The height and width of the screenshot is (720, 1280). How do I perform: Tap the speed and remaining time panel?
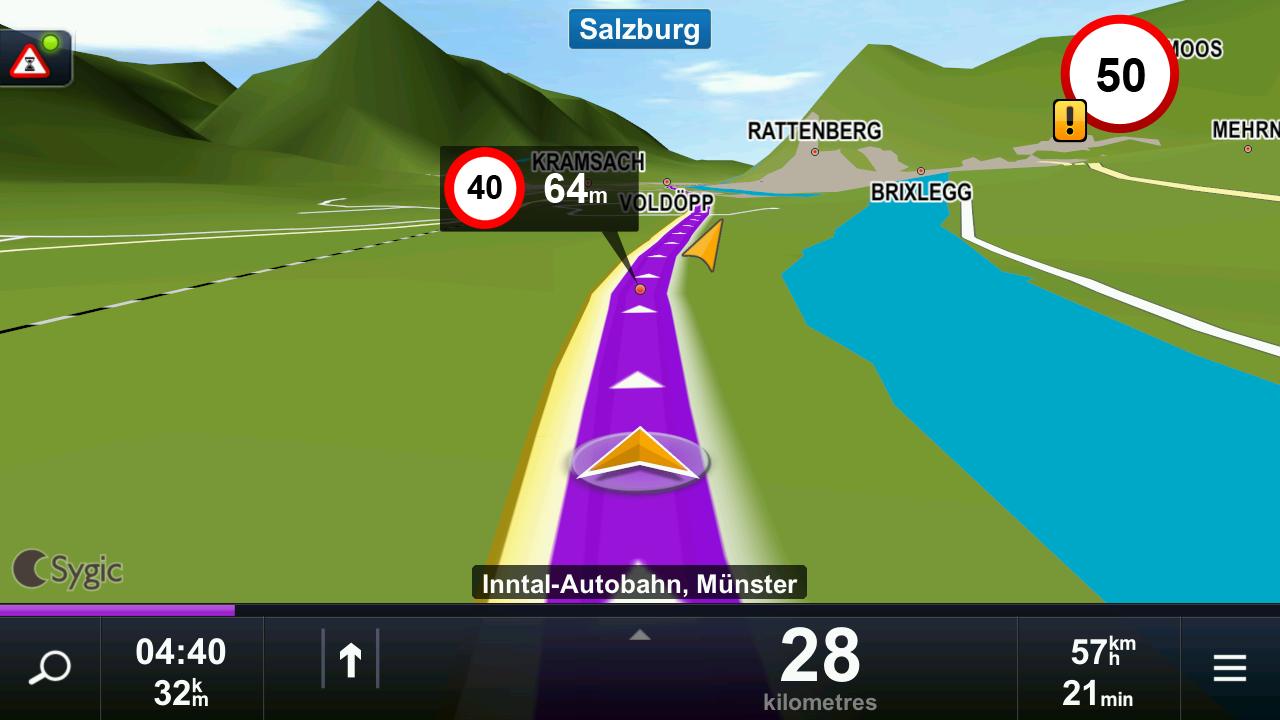click(1099, 669)
